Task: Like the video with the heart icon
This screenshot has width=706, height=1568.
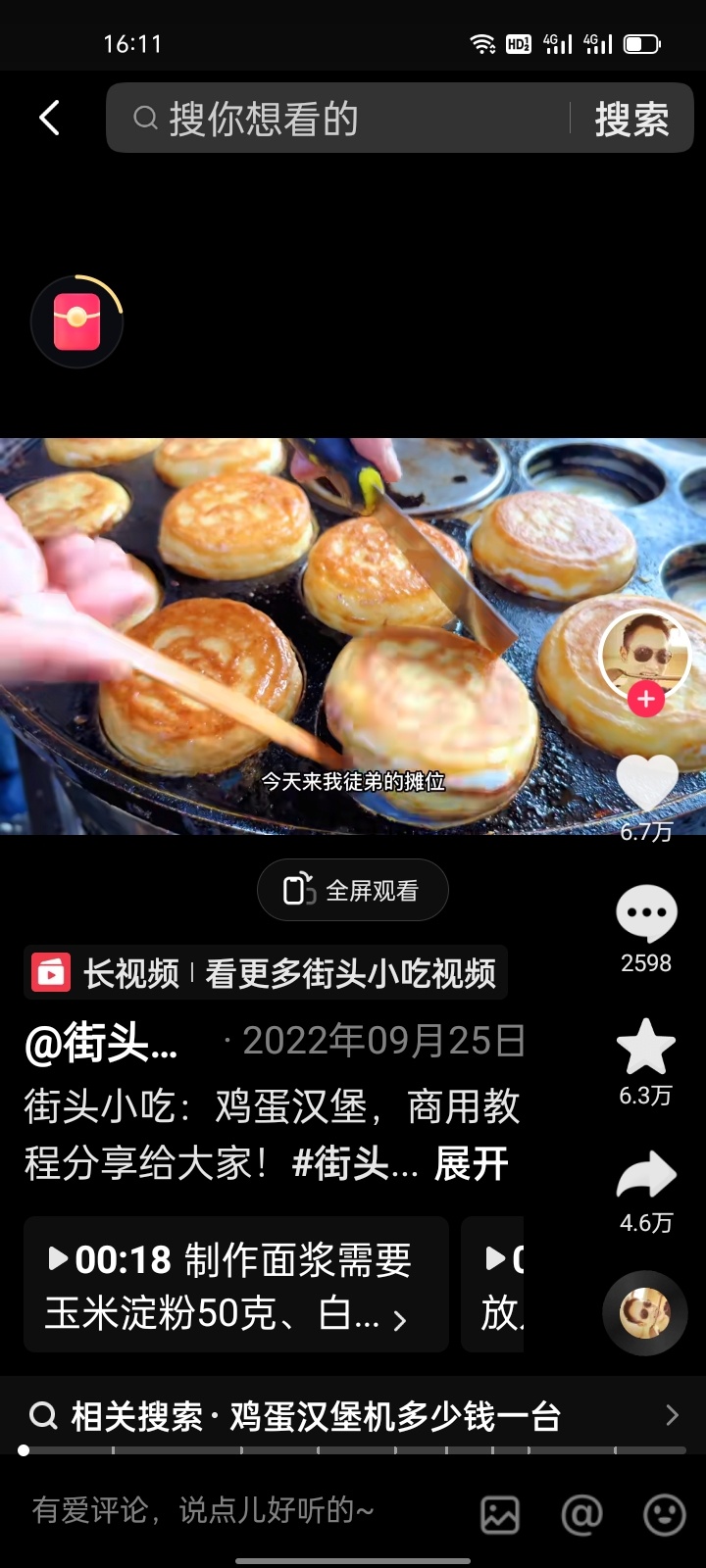Action: [646, 784]
